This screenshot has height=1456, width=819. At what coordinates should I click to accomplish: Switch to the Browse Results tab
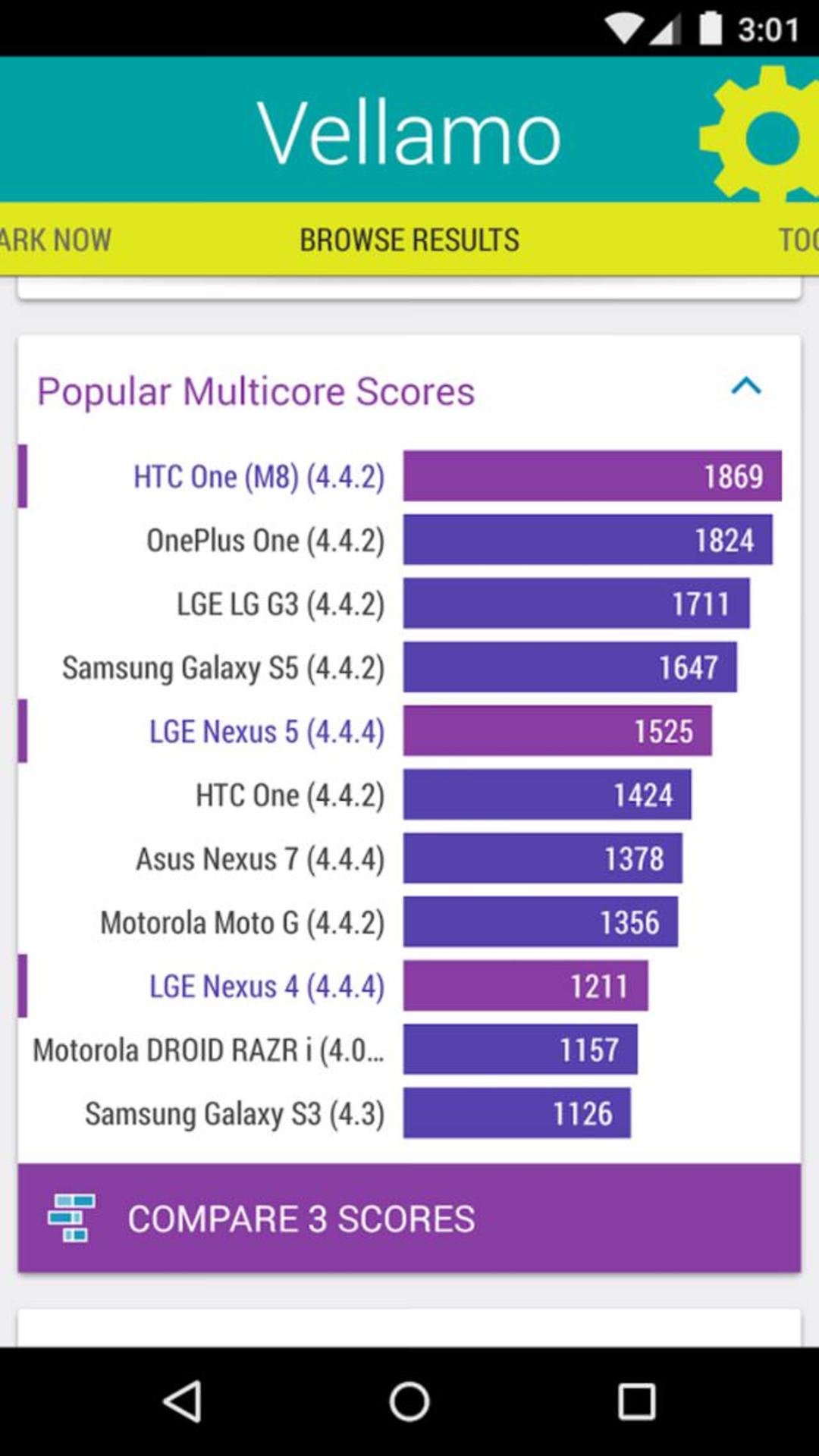(409, 240)
